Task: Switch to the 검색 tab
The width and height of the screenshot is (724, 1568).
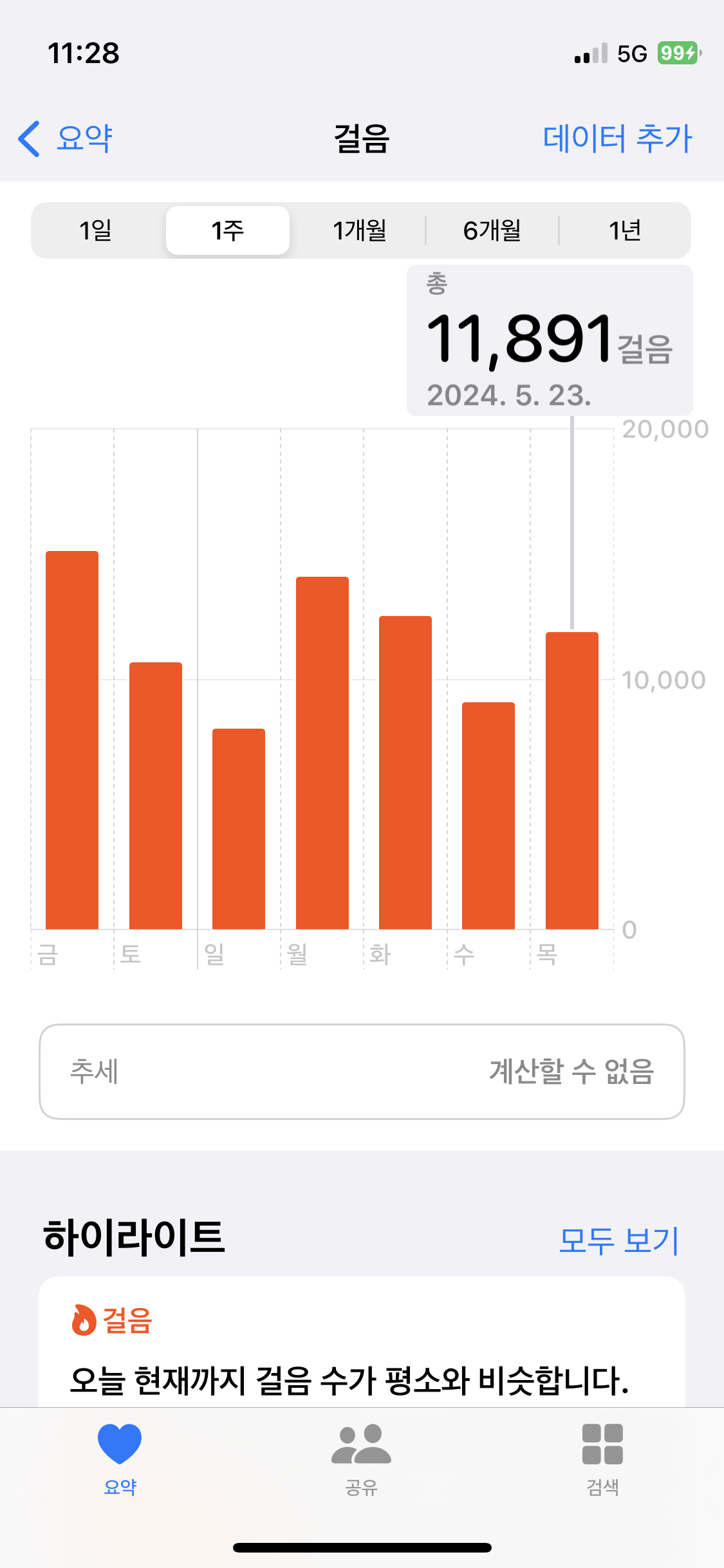Action: point(602,1459)
